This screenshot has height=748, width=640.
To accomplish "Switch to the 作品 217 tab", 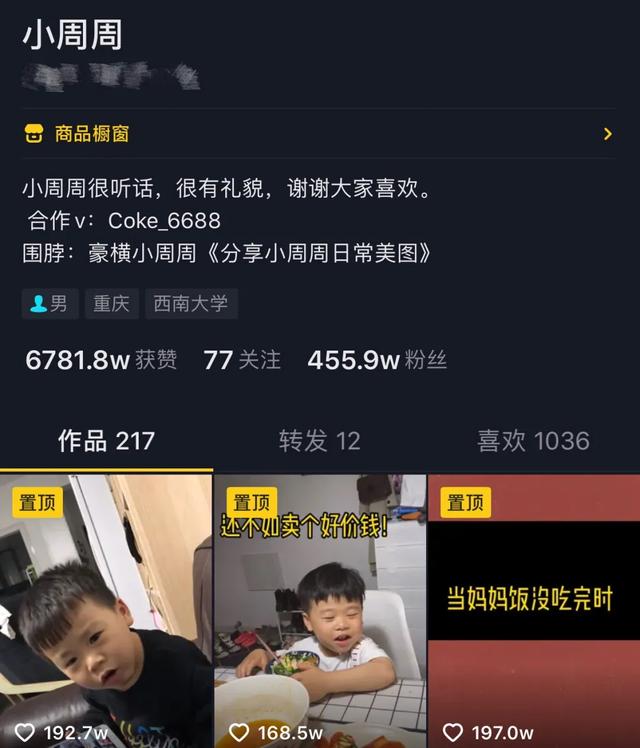I will (x=106, y=441).
